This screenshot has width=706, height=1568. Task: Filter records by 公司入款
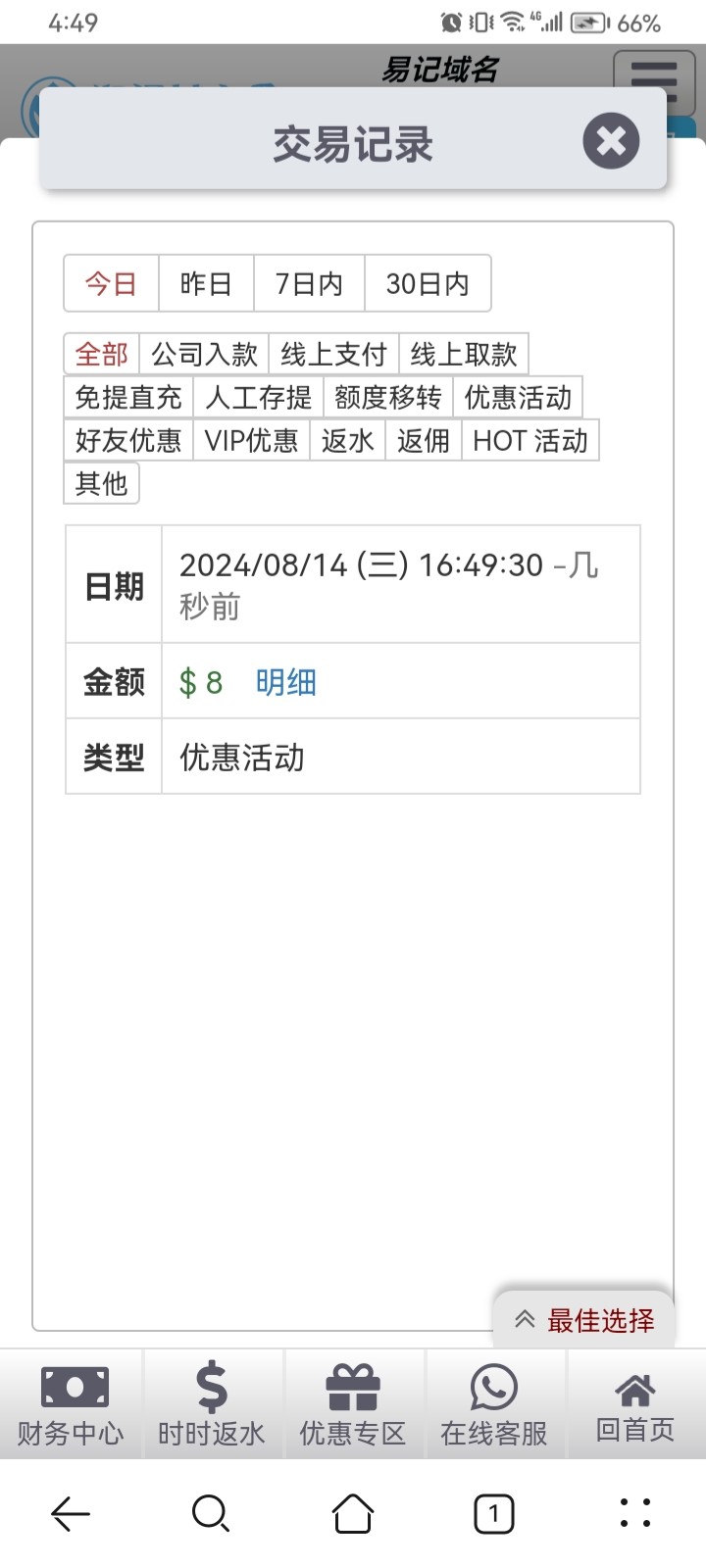(x=204, y=354)
